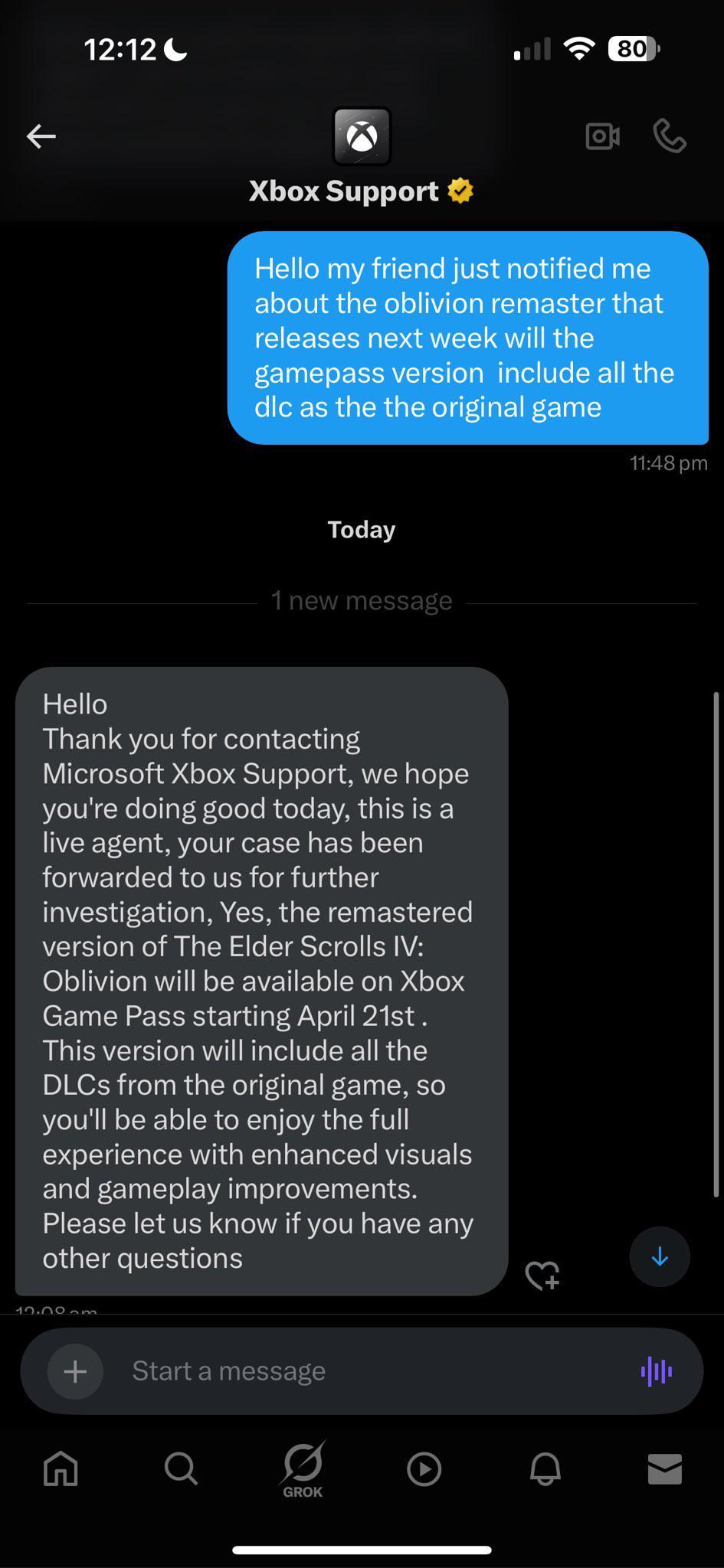724x1568 pixels.
Task: Open the attachment plus button
Action: pos(75,1371)
